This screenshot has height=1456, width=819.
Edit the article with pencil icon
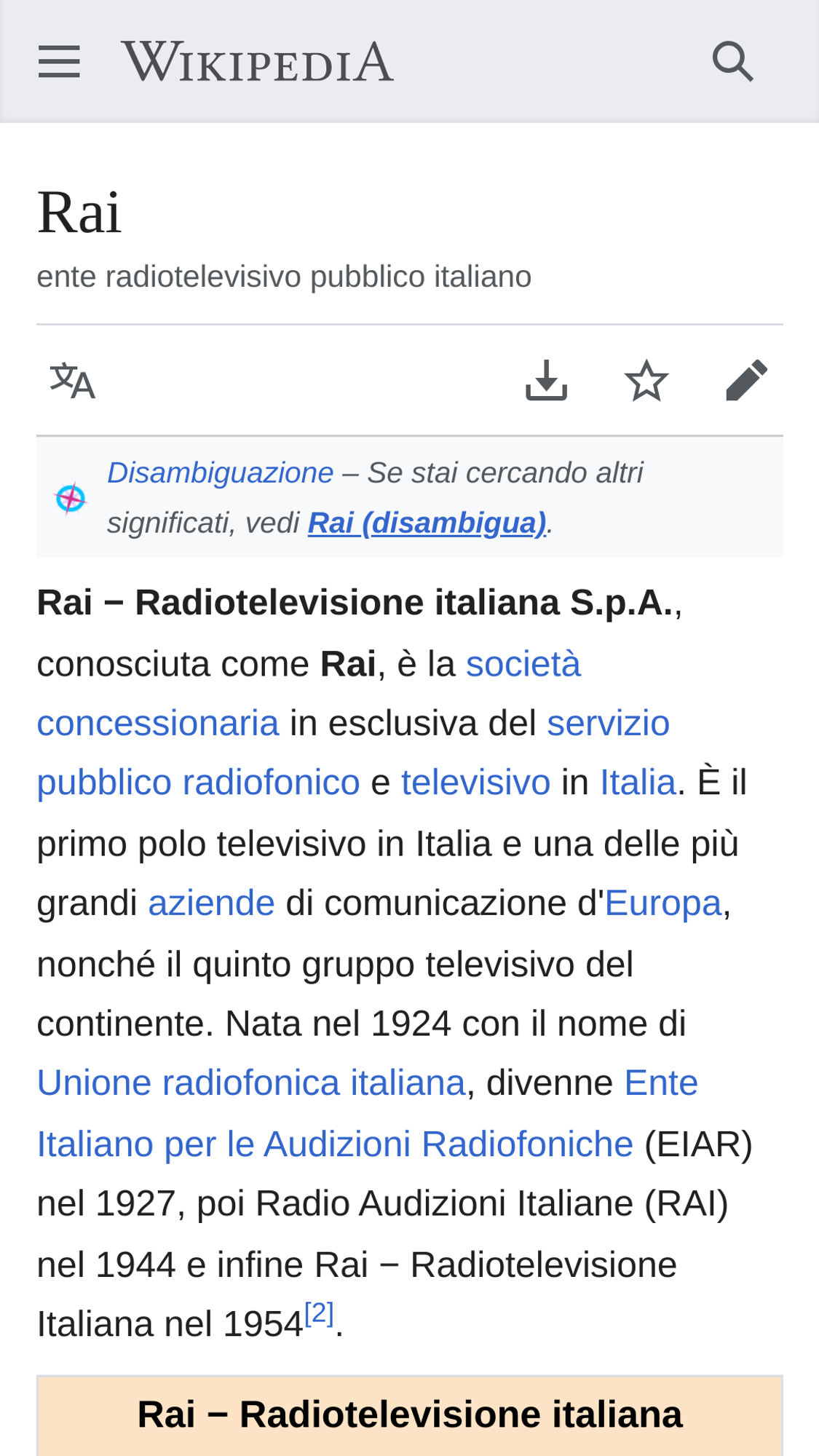tap(747, 381)
